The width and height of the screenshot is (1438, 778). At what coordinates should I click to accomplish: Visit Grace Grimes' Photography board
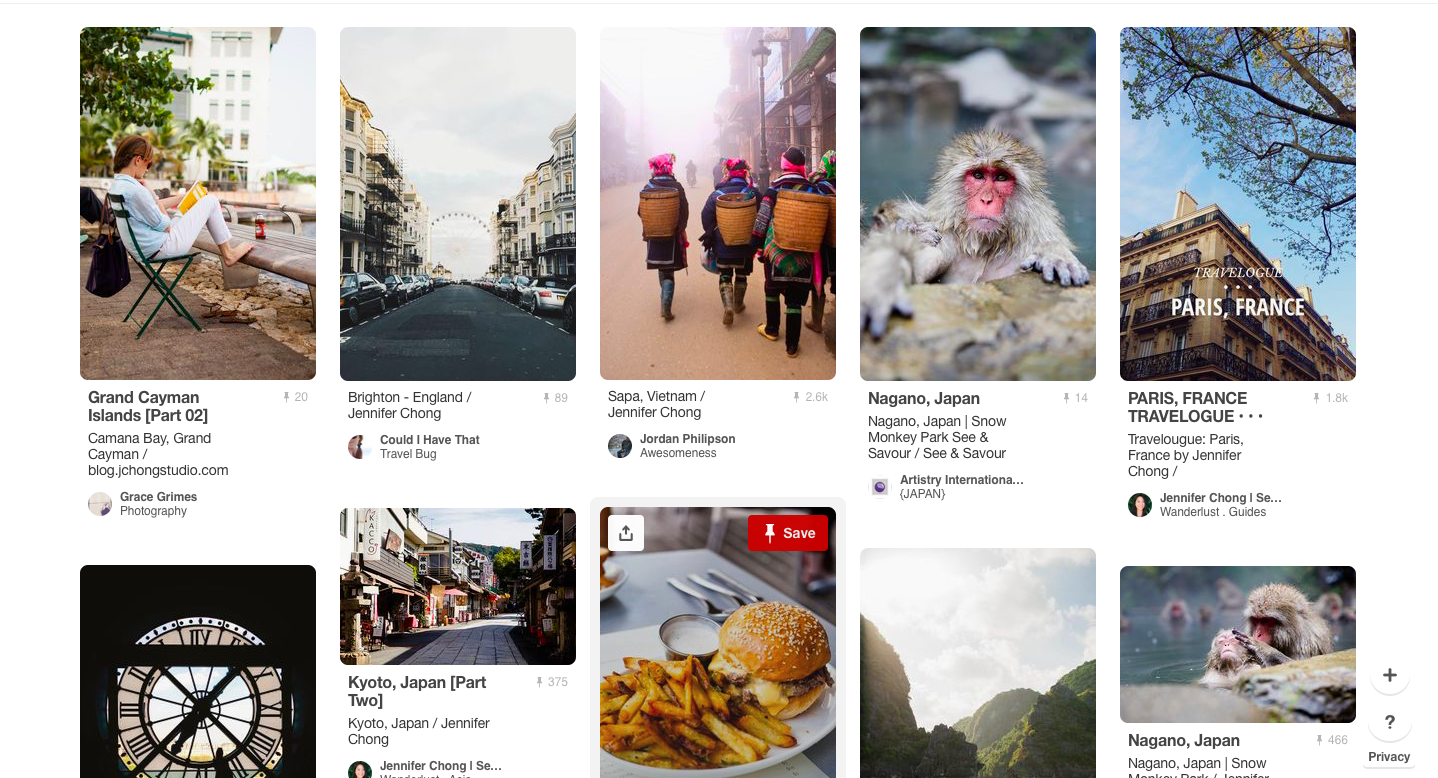click(x=153, y=511)
